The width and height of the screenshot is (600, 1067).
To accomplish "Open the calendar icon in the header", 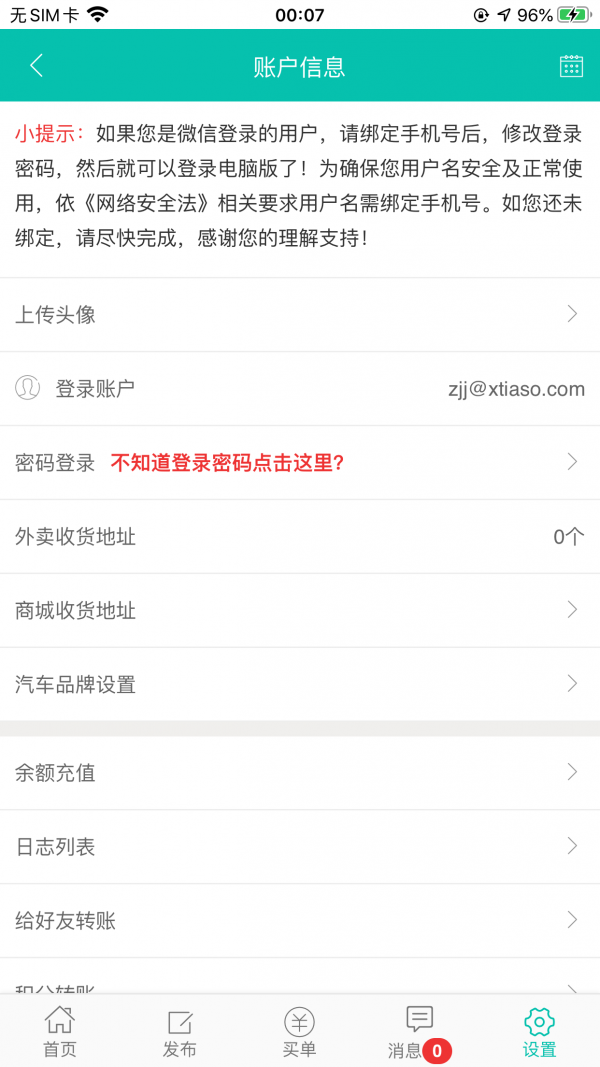I will 571,66.
